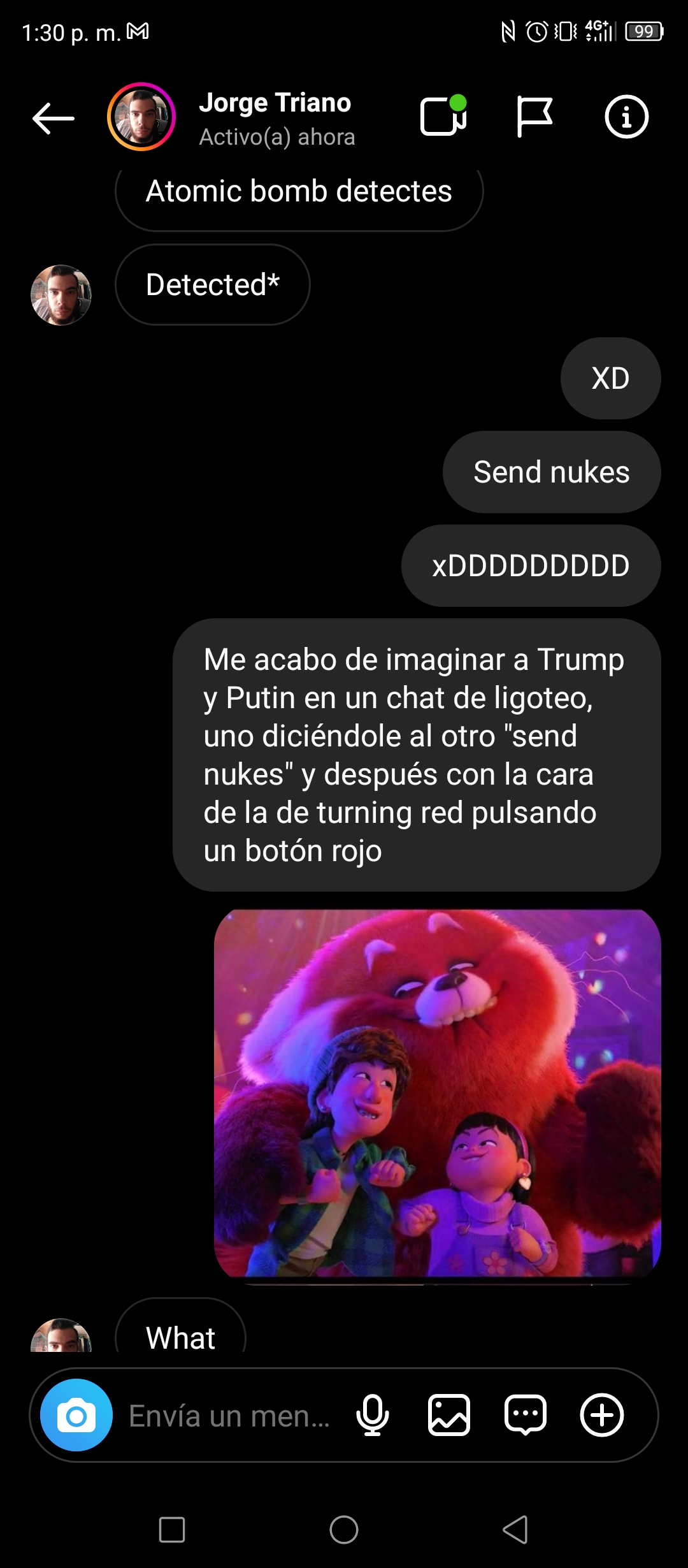Screen dimensions: 688x1568
Task: Start a video call with Jorge Triano
Action: 444,116
